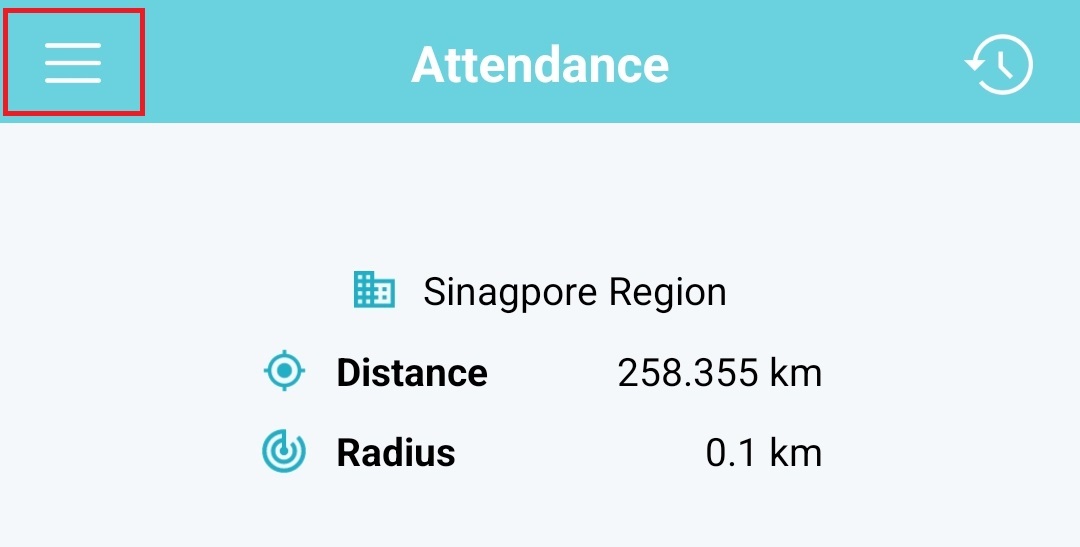Open the hamburger navigation menu
The width and height of the screenshot is (1080, 547).
coord(73,63)
